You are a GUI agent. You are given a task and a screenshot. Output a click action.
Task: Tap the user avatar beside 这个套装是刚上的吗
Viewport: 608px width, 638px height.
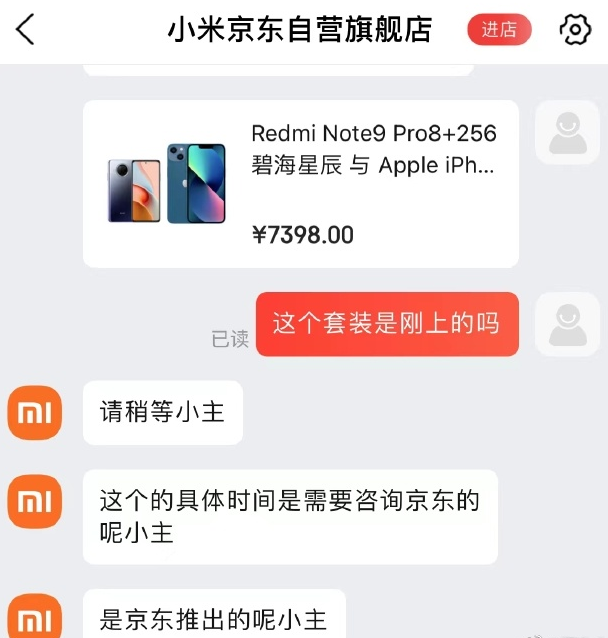coord(567,324)
